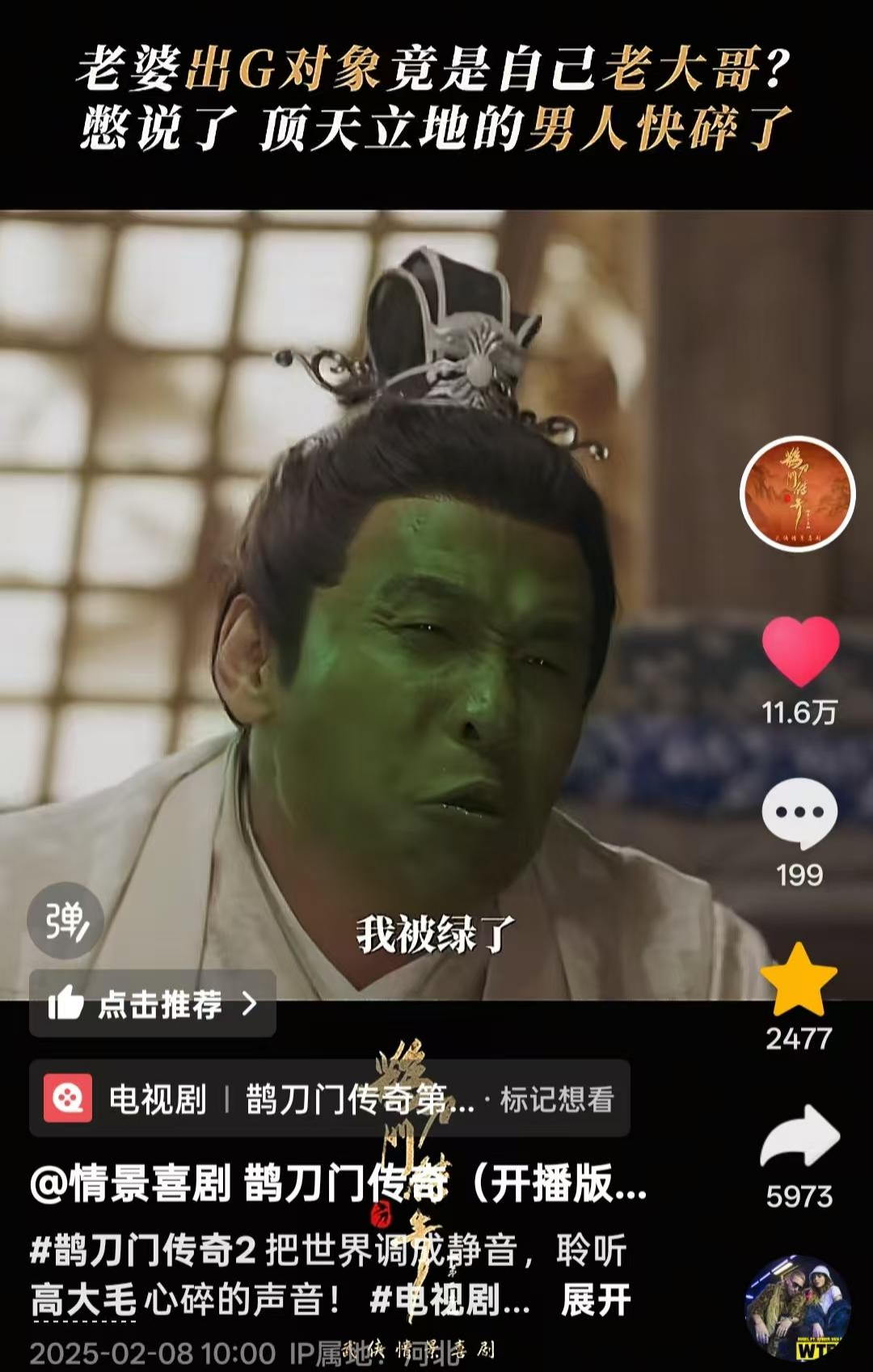Open the creator's profile avatar
The image size is (873, 1372).
[x=797, y=493]
